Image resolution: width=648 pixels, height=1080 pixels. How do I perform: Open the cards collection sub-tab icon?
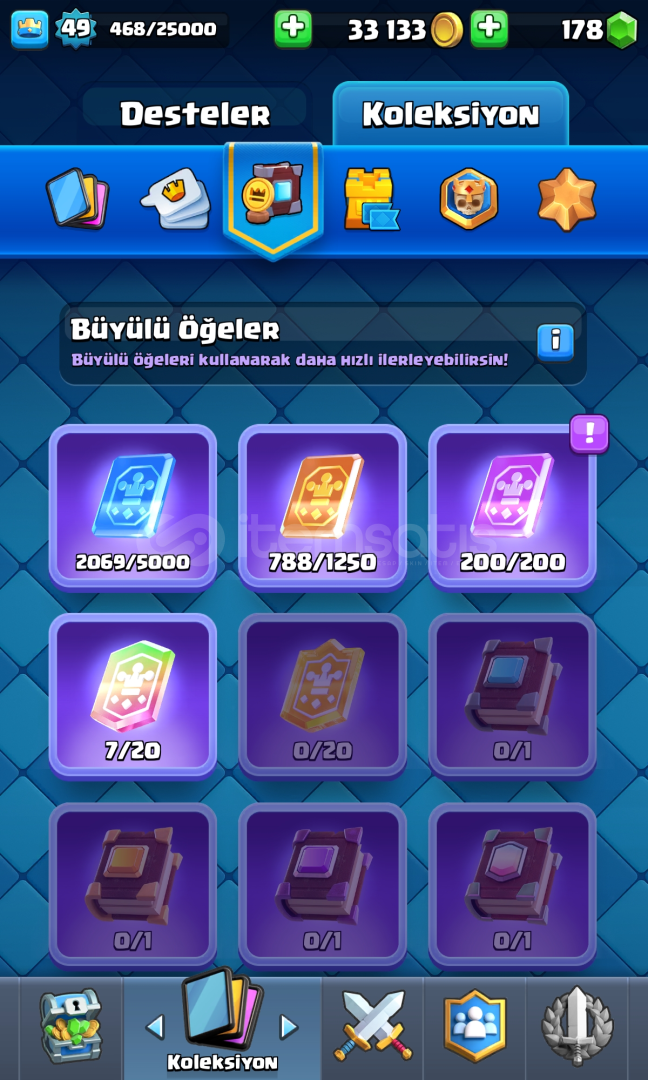[78, 198]
